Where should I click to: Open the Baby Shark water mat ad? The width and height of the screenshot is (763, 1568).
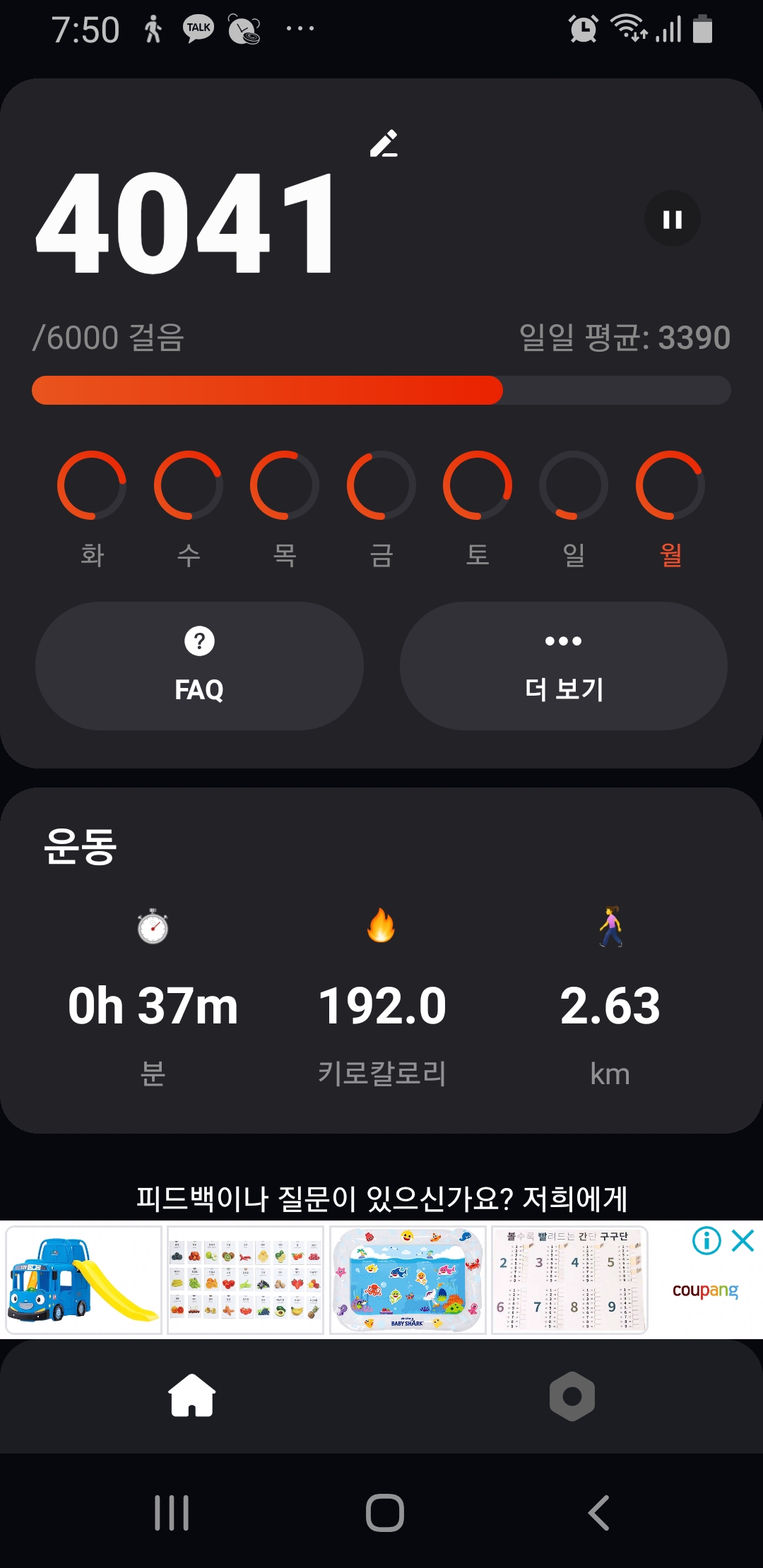408,1280
